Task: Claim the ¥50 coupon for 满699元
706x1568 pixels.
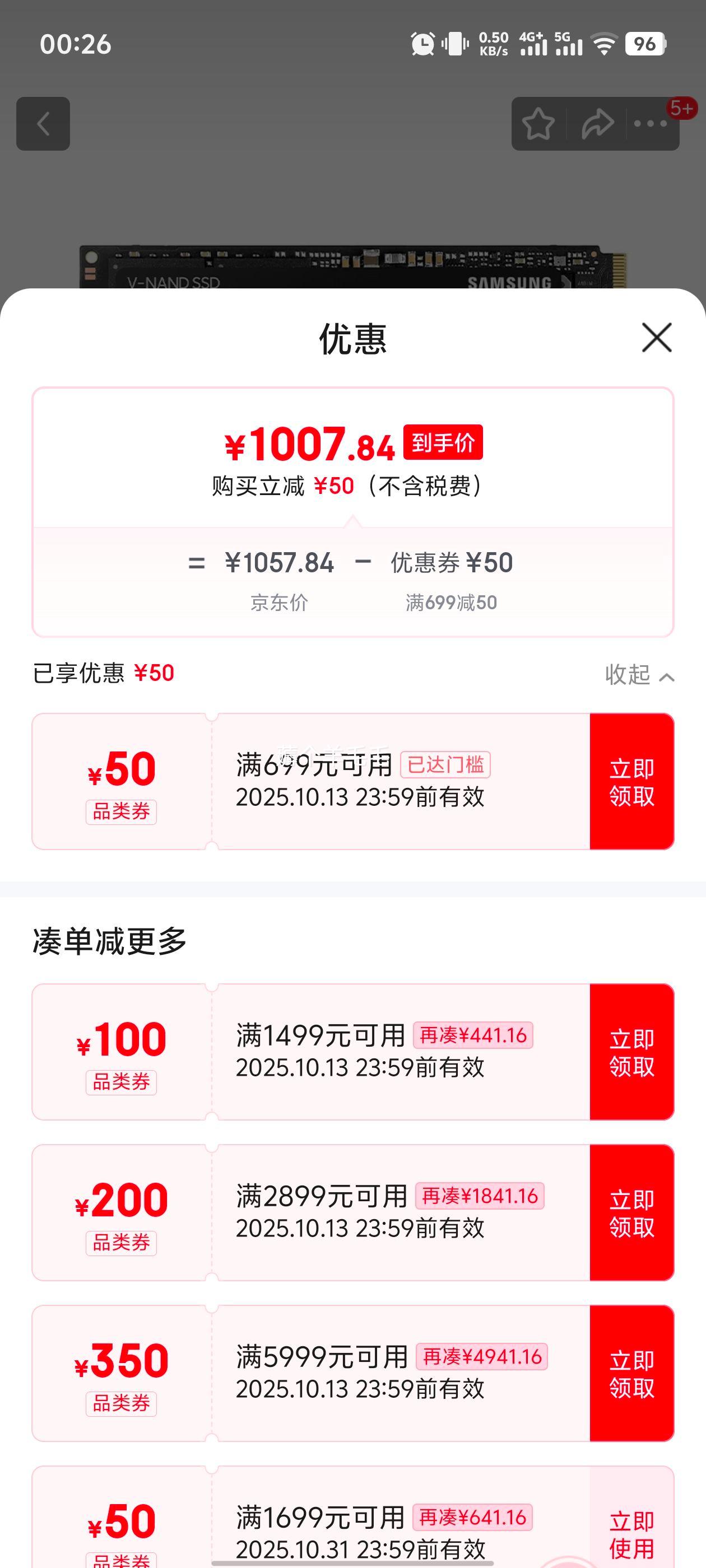Action: 631,782
